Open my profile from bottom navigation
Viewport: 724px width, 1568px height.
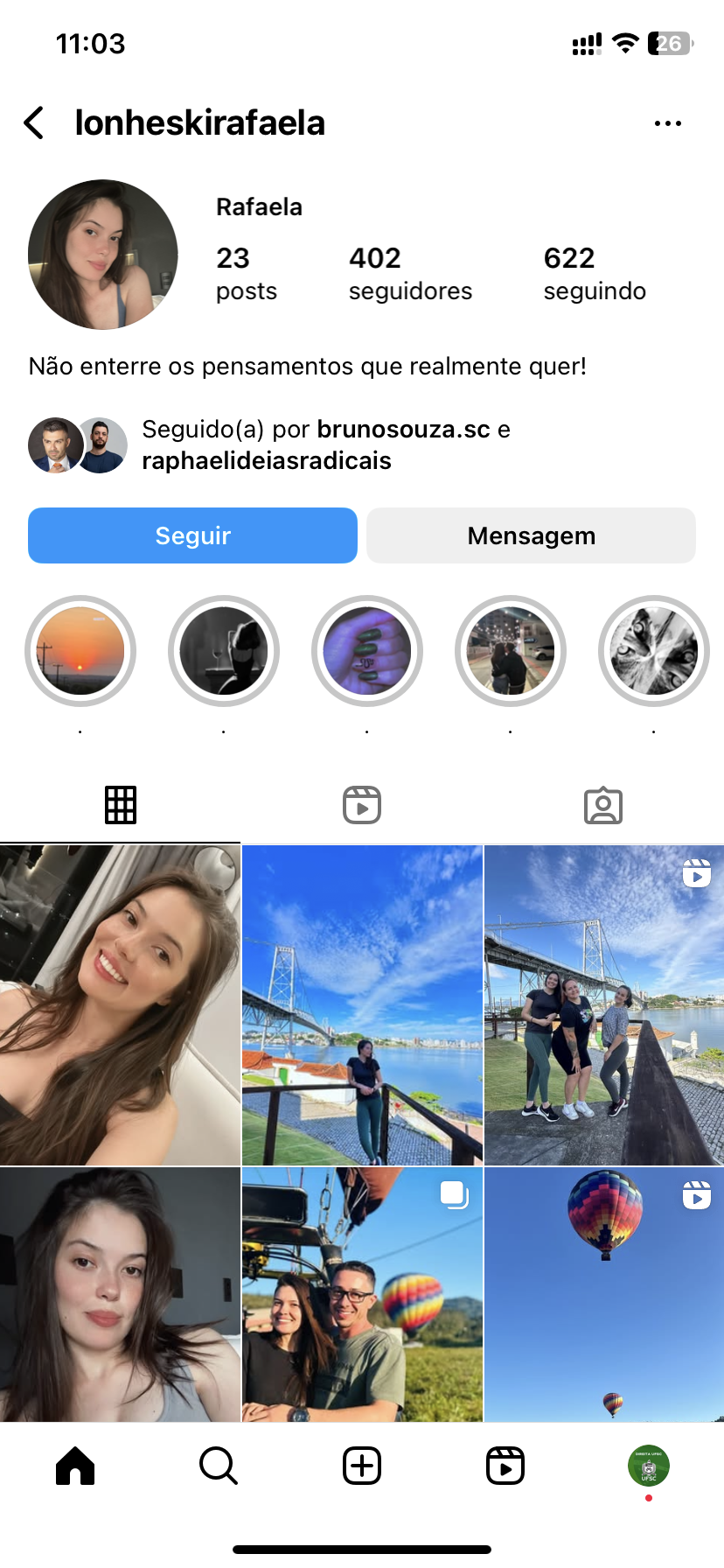[648, 1466]
